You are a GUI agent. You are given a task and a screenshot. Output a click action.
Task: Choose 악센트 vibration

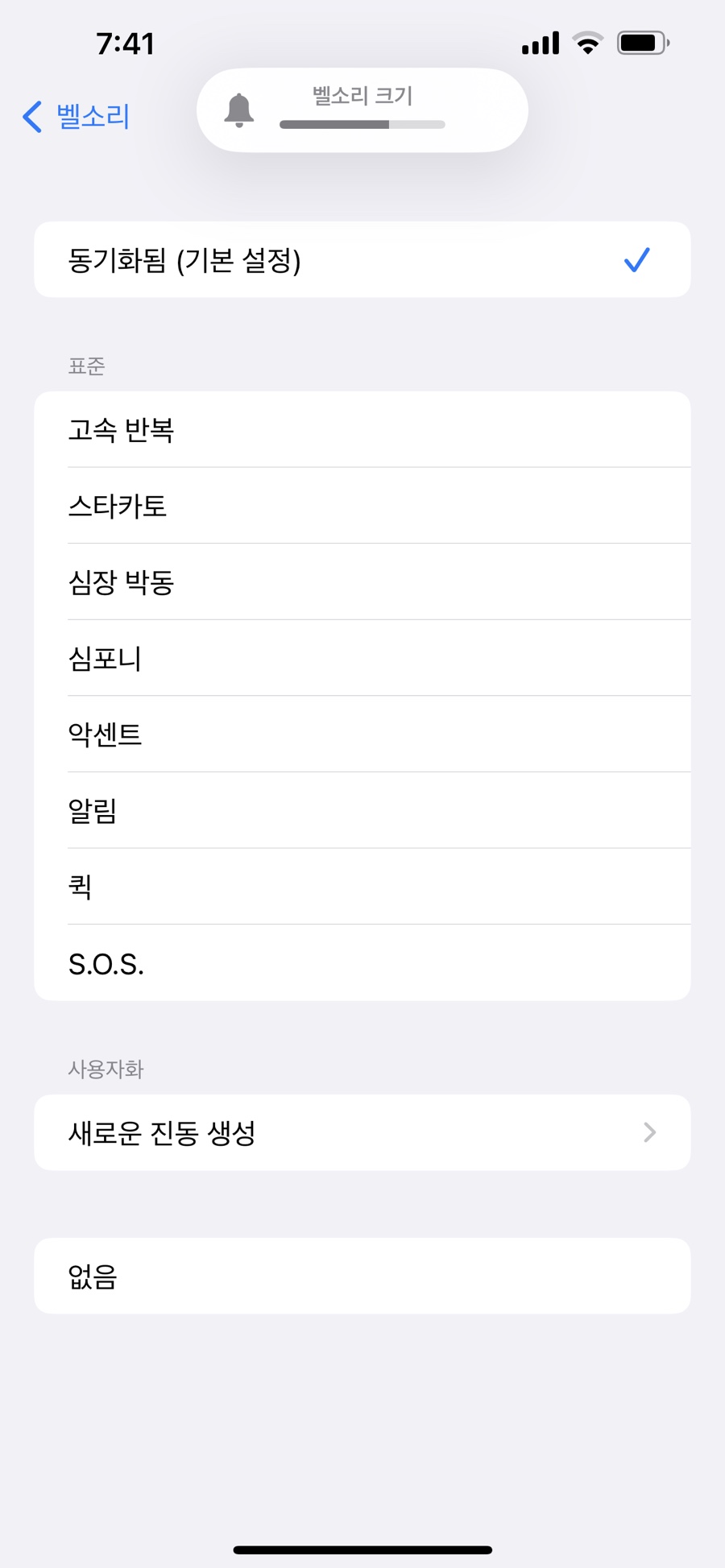coord(362,734)
